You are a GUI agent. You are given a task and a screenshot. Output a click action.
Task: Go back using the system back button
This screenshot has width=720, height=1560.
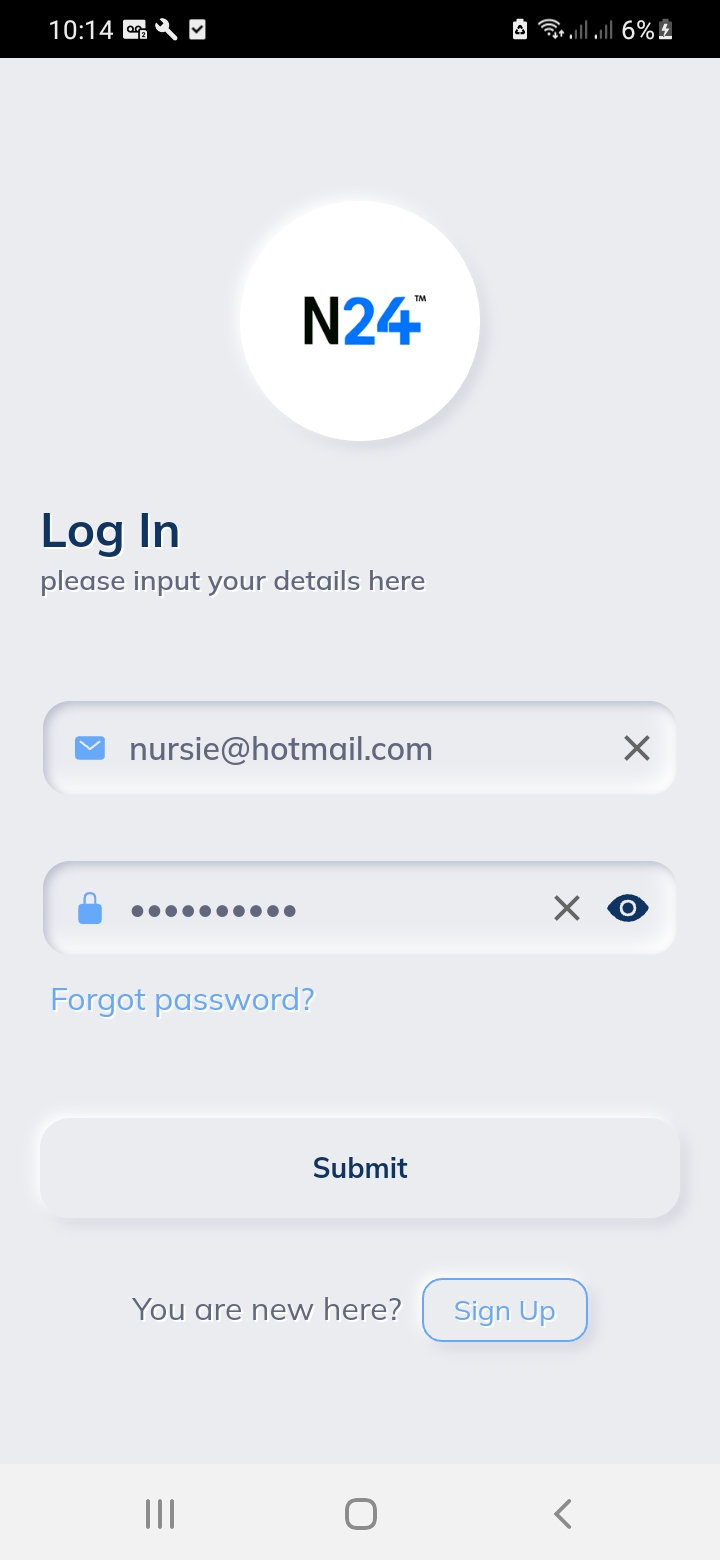point(563,1514)
